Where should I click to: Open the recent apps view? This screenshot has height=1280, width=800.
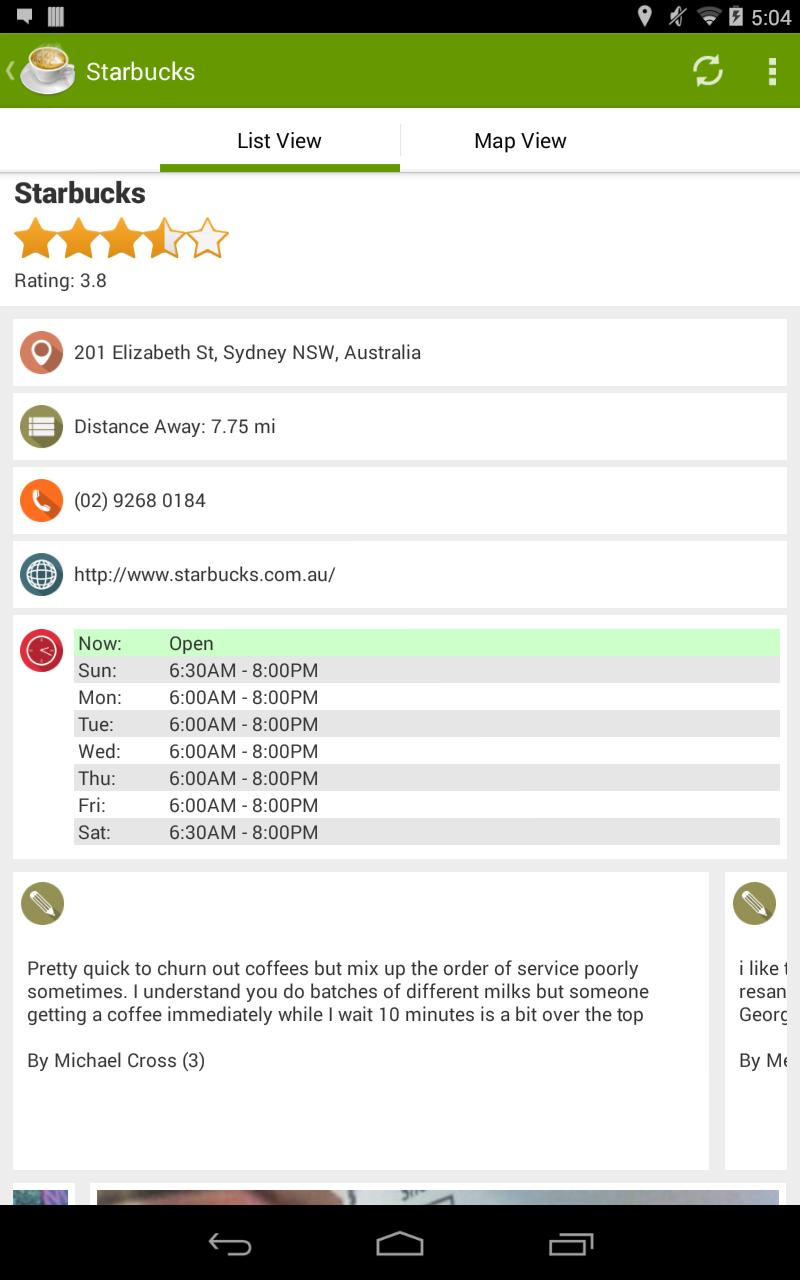[x=571, y=1244]
